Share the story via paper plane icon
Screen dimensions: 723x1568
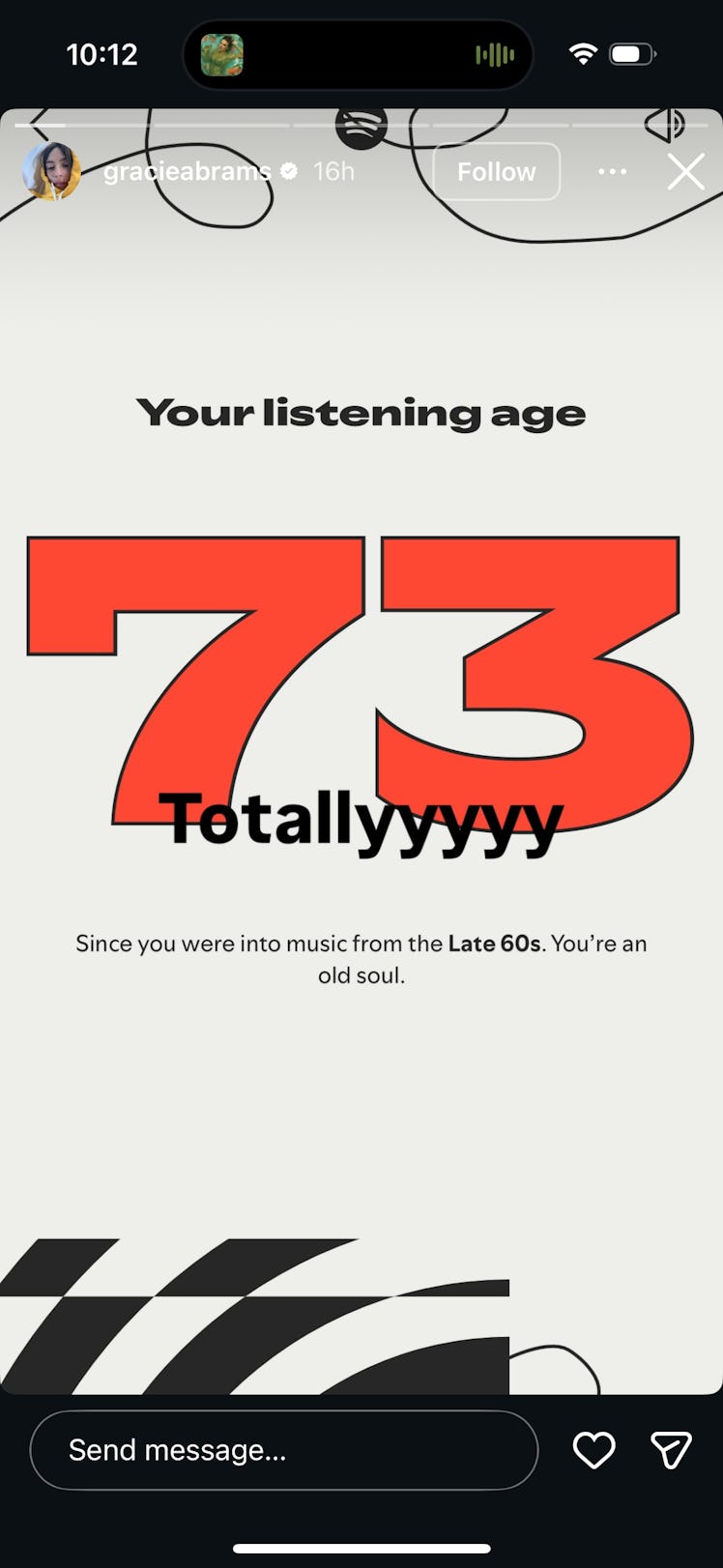click(671, 1450)
